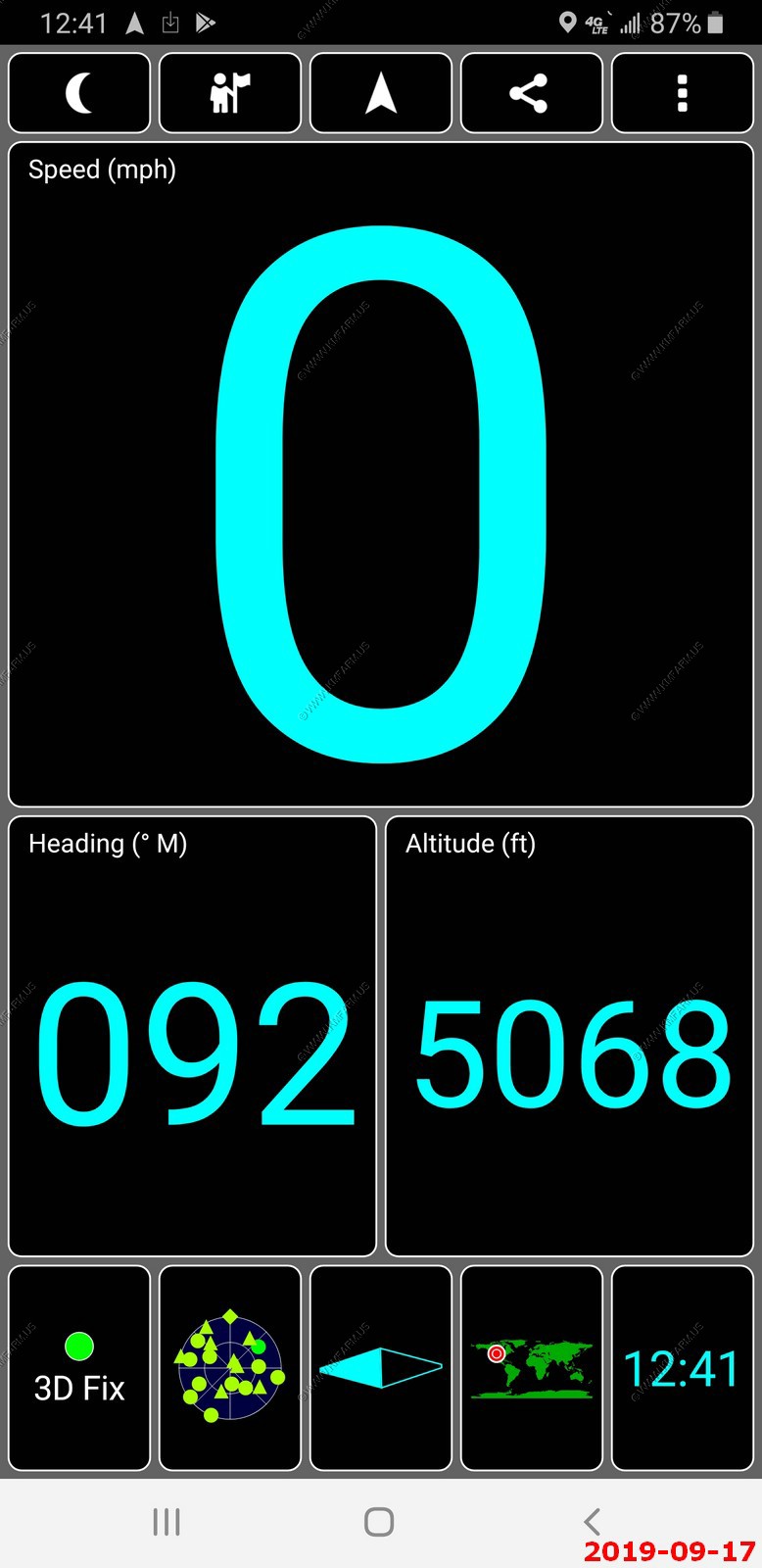The height and width of the screenshot is (1568, 762).
Task: Tap the 12:41 clock tile
Action: click(x=683, y=1368)
